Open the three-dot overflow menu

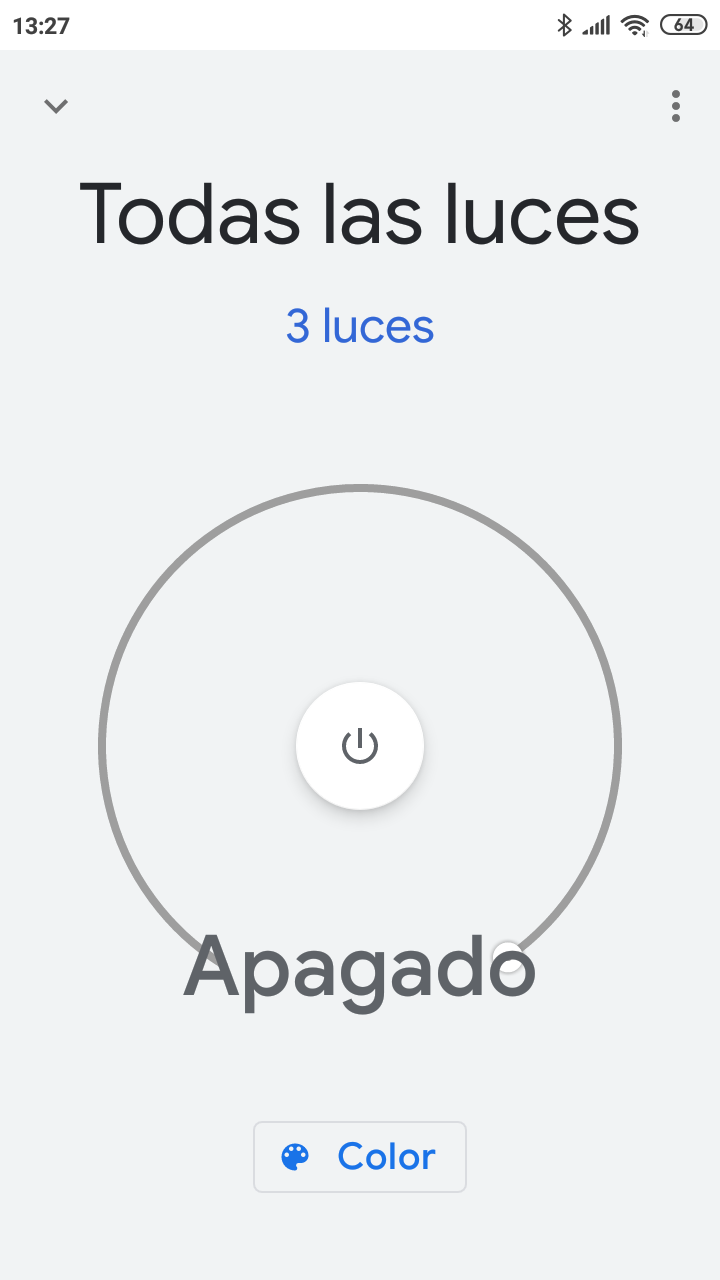click(676, 106)
